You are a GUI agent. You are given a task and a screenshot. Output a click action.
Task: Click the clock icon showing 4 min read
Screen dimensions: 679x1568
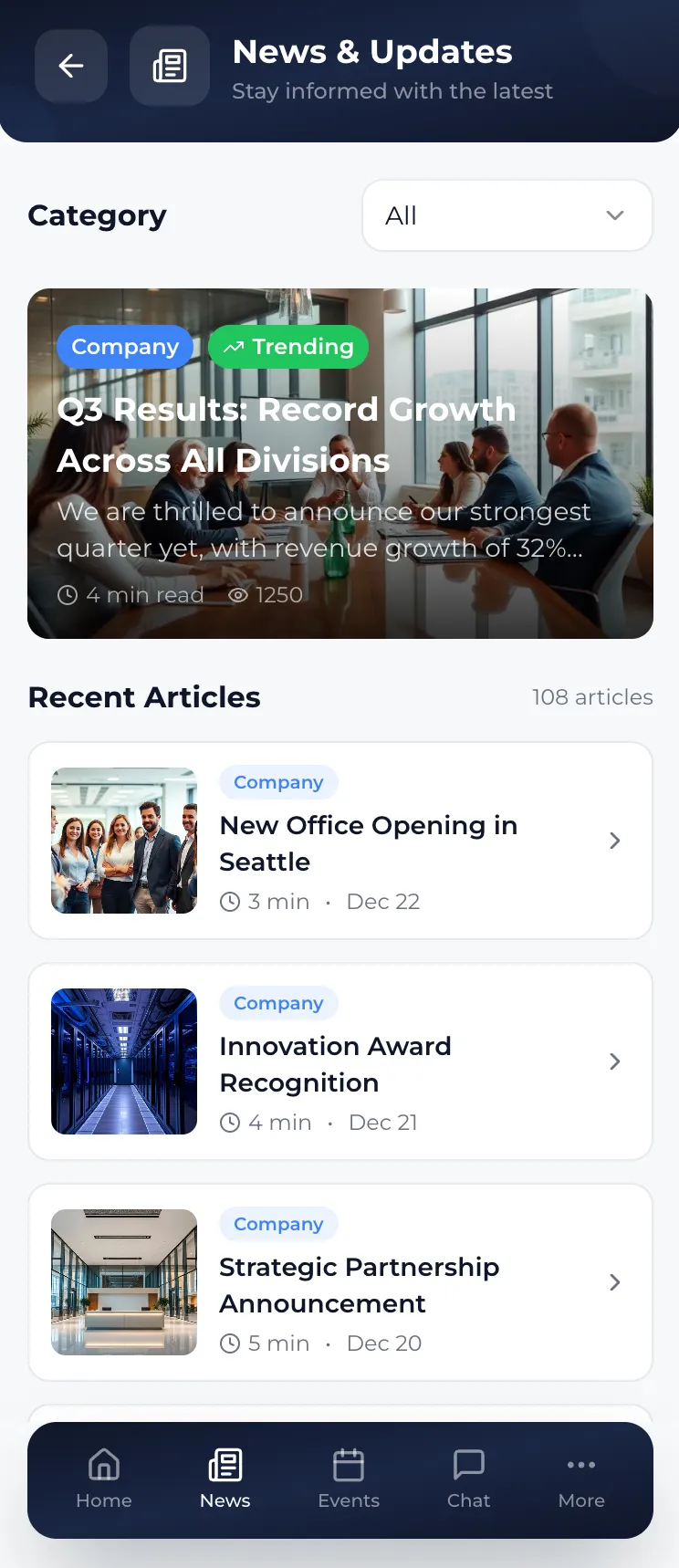click(x=68, y=594)
